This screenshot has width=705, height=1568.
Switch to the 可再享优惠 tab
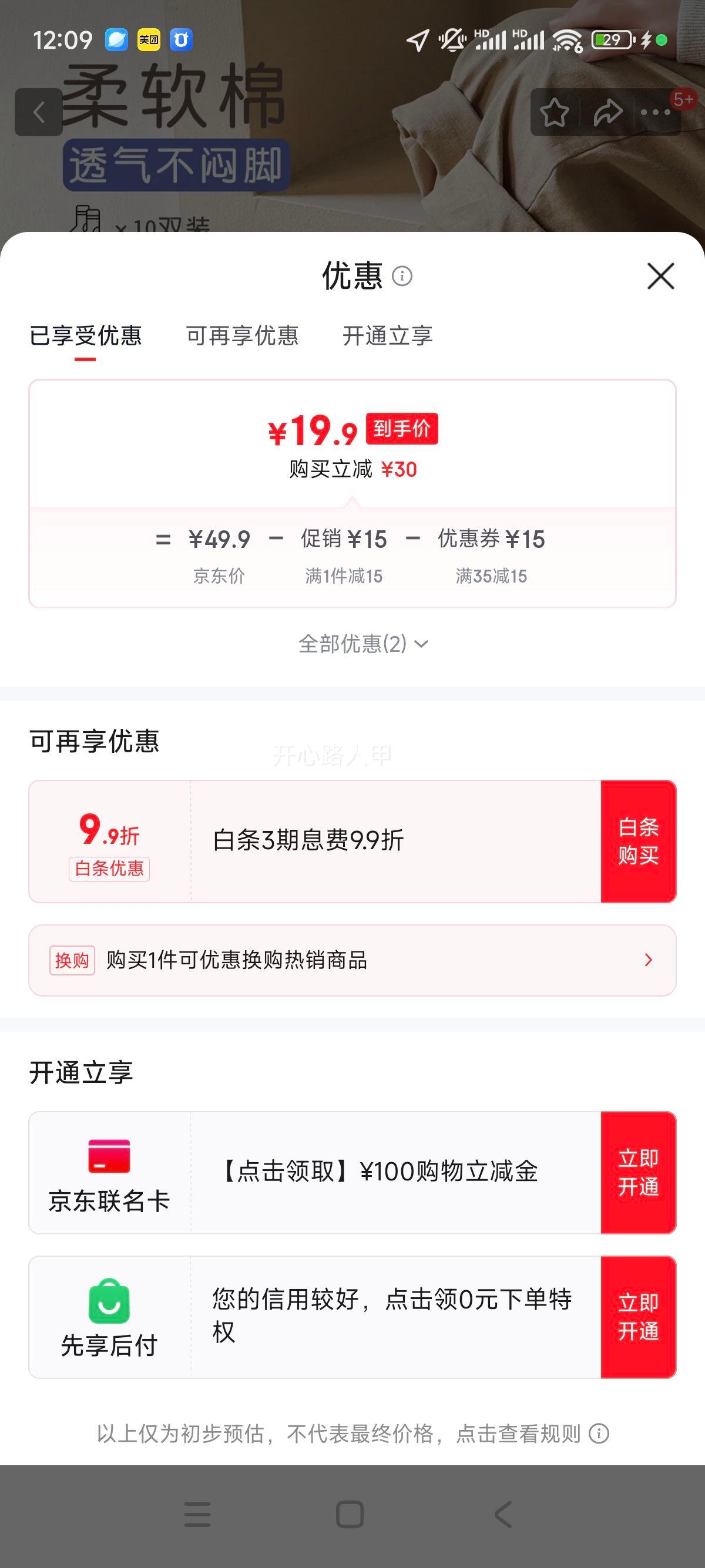tap(242, 335)
